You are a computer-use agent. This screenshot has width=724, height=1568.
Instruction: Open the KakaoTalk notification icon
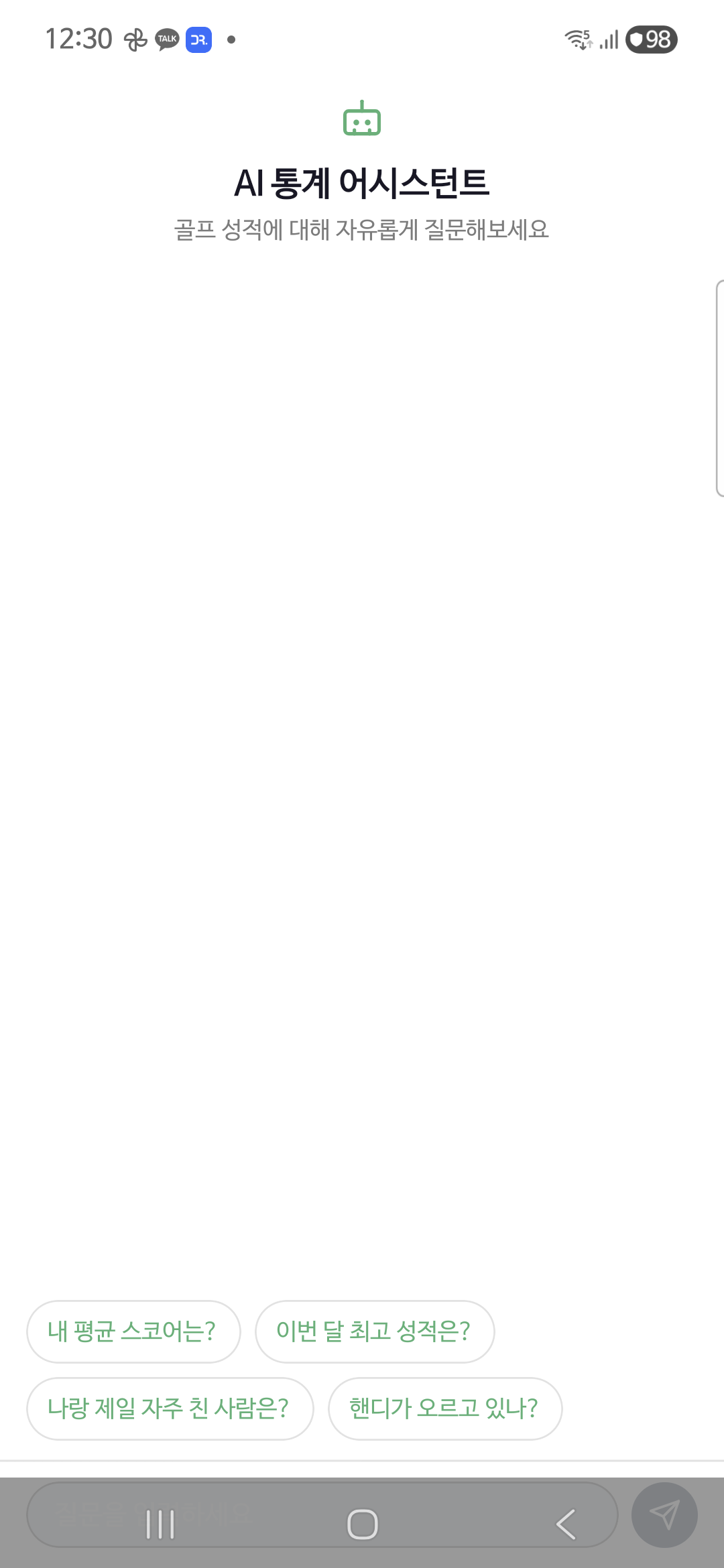(x=165, y=40)
